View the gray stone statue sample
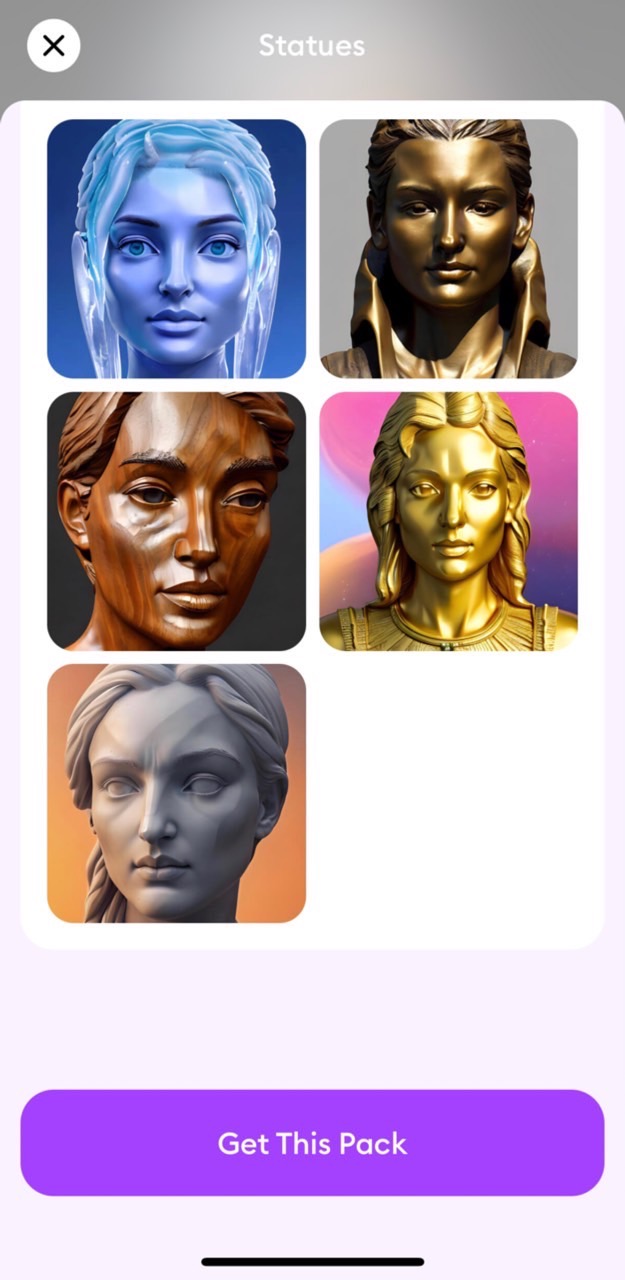The width and height of the screenshot is (625, 1280). coord(176,793)
